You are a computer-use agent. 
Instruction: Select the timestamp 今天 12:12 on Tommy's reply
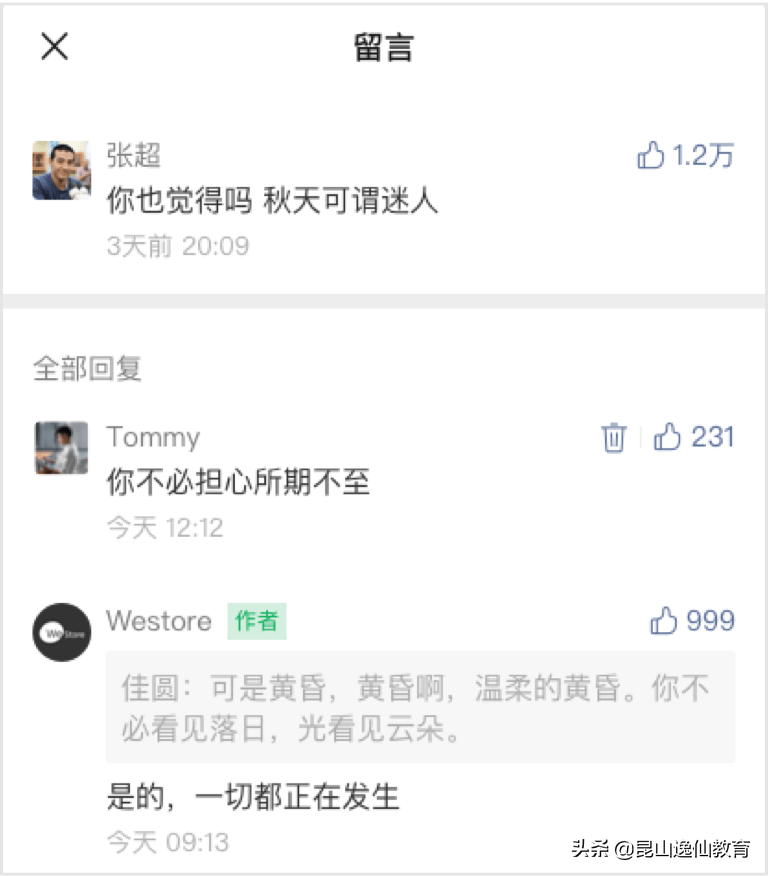pyautogui.click(x=163, y=527)
